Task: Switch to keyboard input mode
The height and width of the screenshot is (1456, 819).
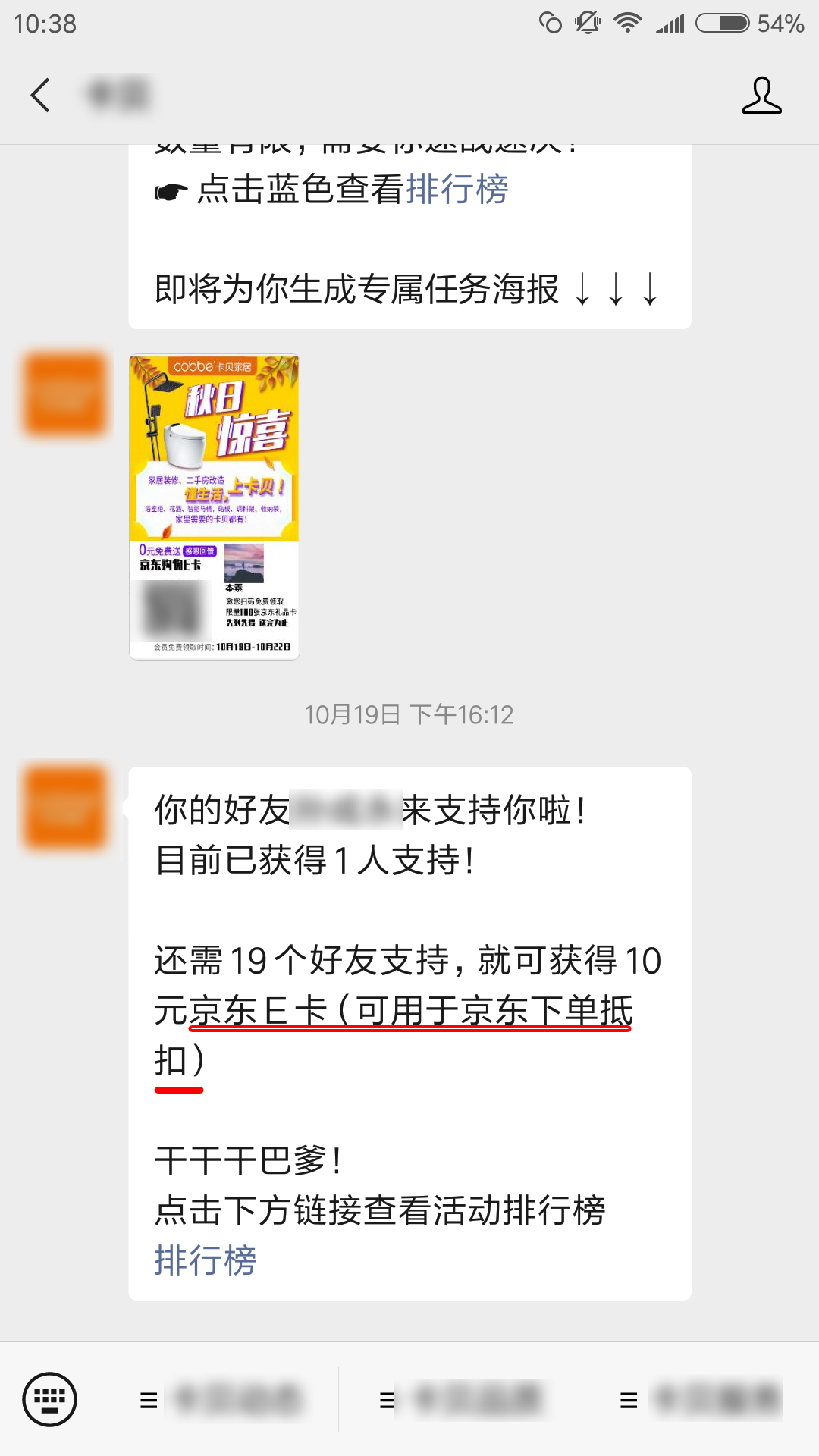Action: (x=49, y=1399)
